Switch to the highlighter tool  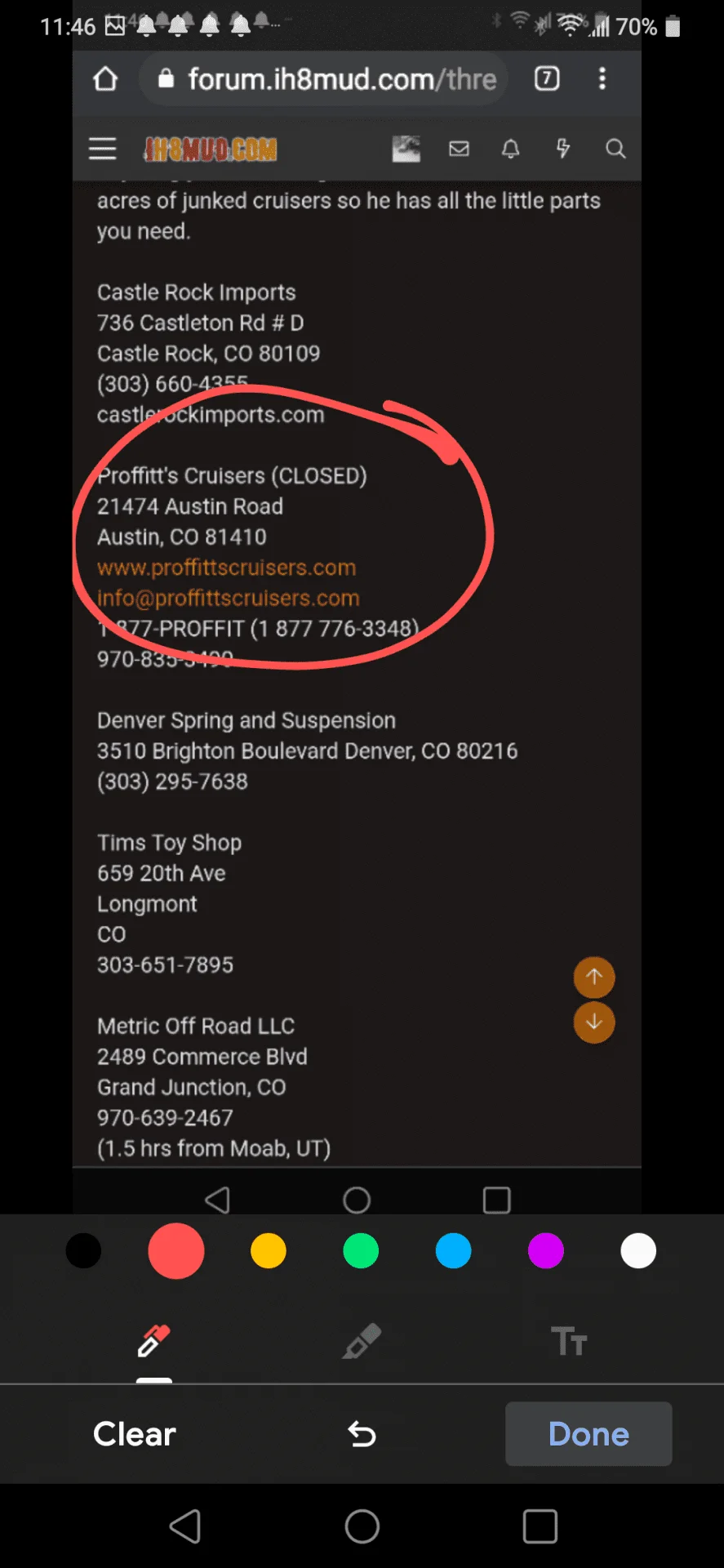(x=362, y=1341)
